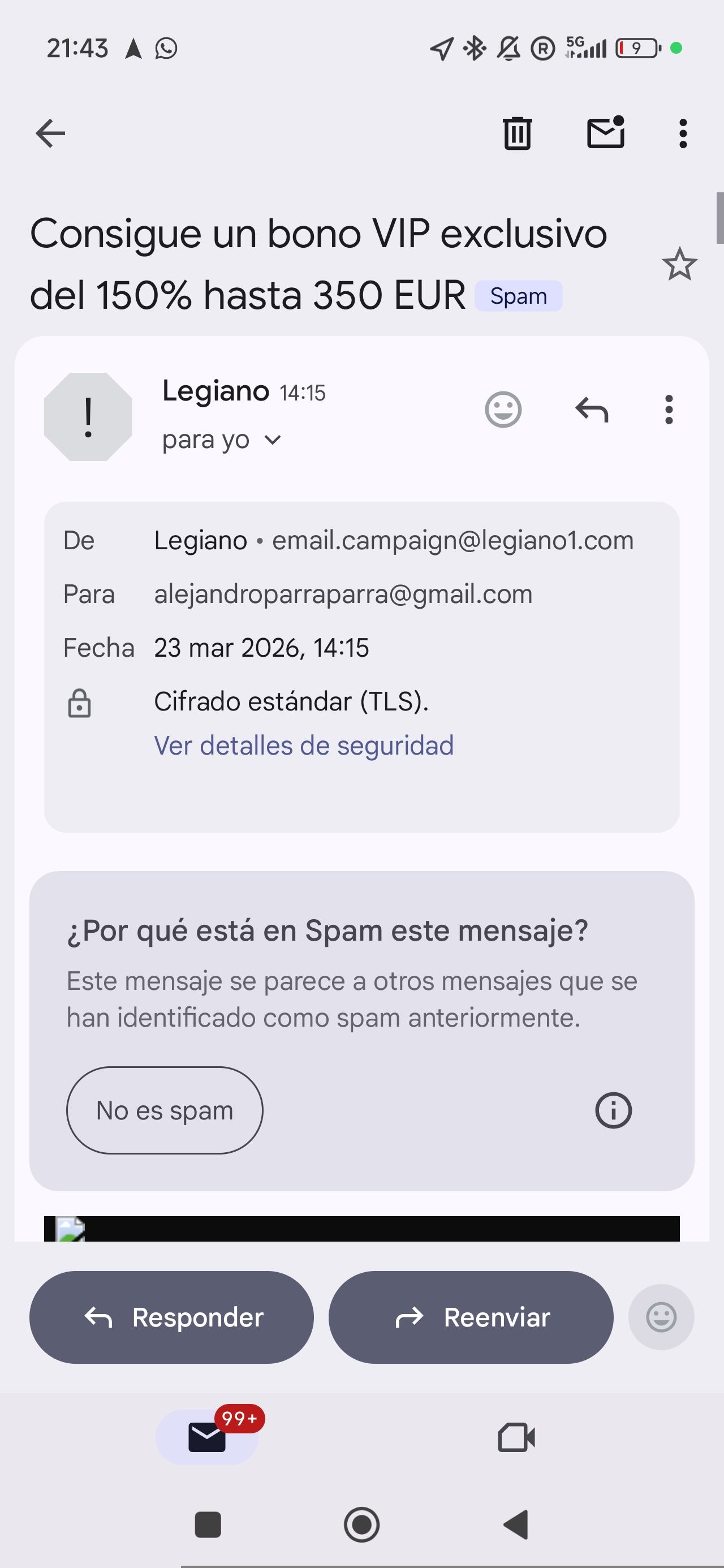Image resolution: width=724 pixels, height=1568 pixels.
Task: Tap the Spam label chip
Action: tap(518, 296)
